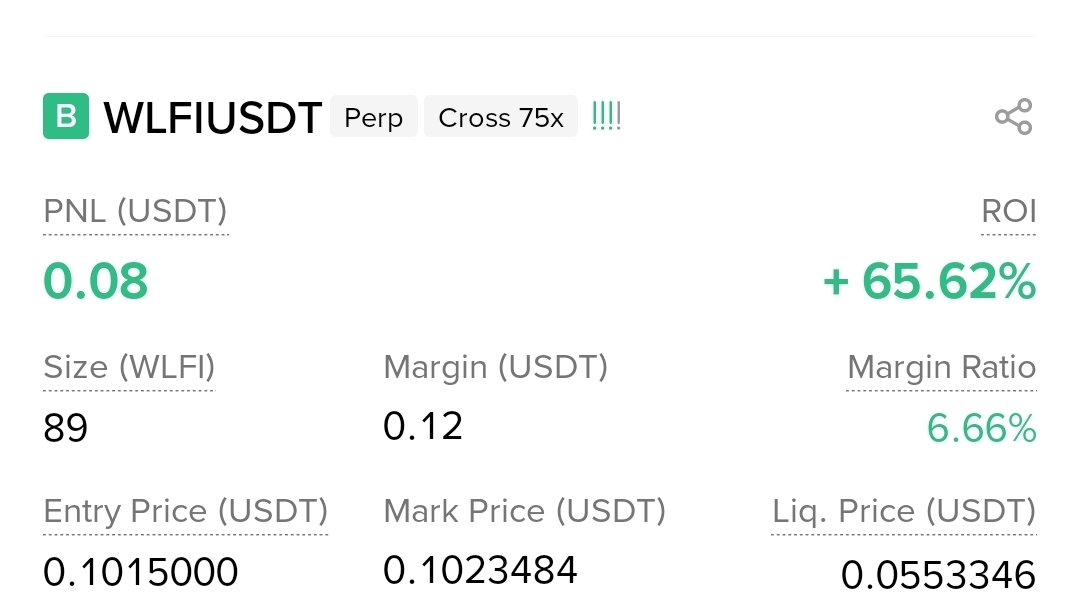View the ROI definition tooltip
Viewport: 1080px width, 606px height.
coord(1008,212)
